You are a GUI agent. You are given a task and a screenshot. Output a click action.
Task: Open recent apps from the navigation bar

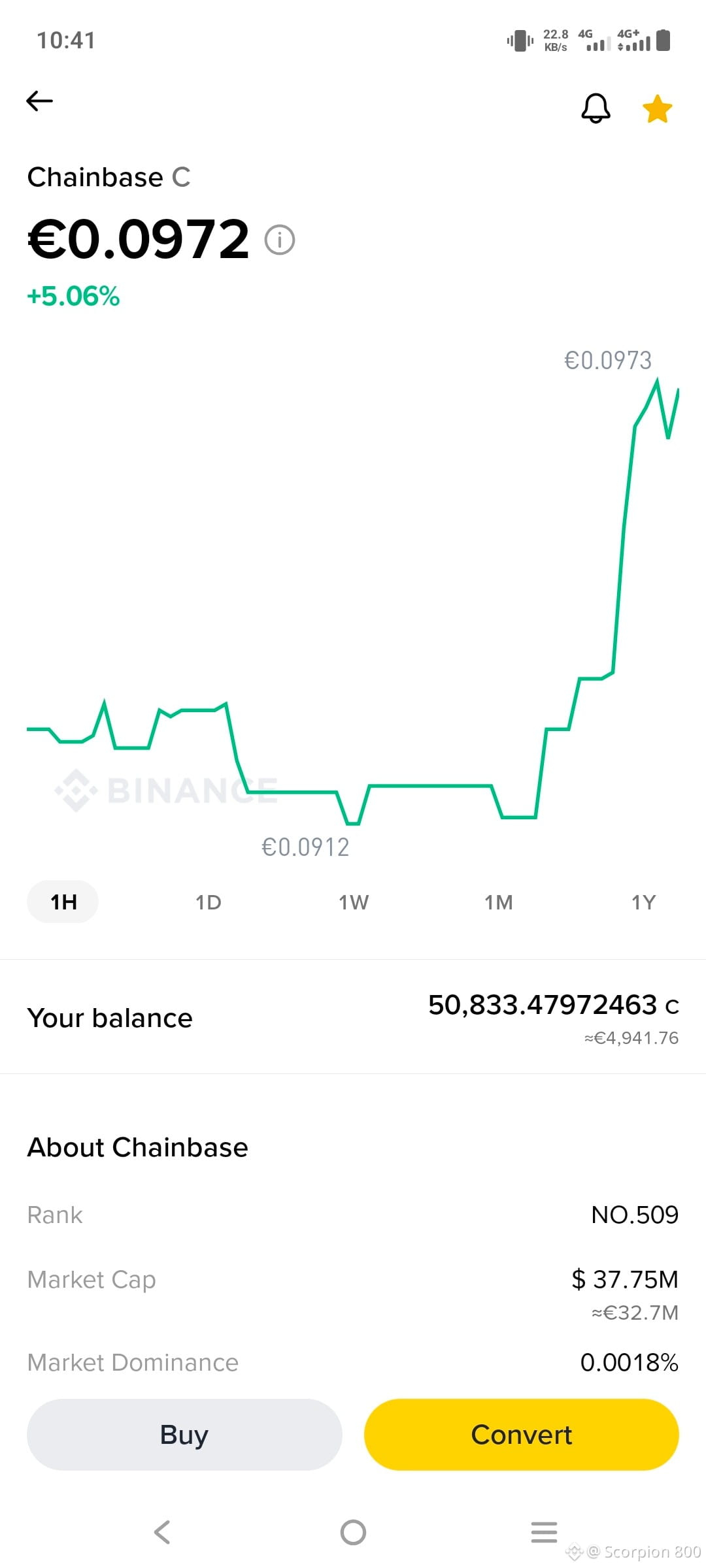[544, 1532]
